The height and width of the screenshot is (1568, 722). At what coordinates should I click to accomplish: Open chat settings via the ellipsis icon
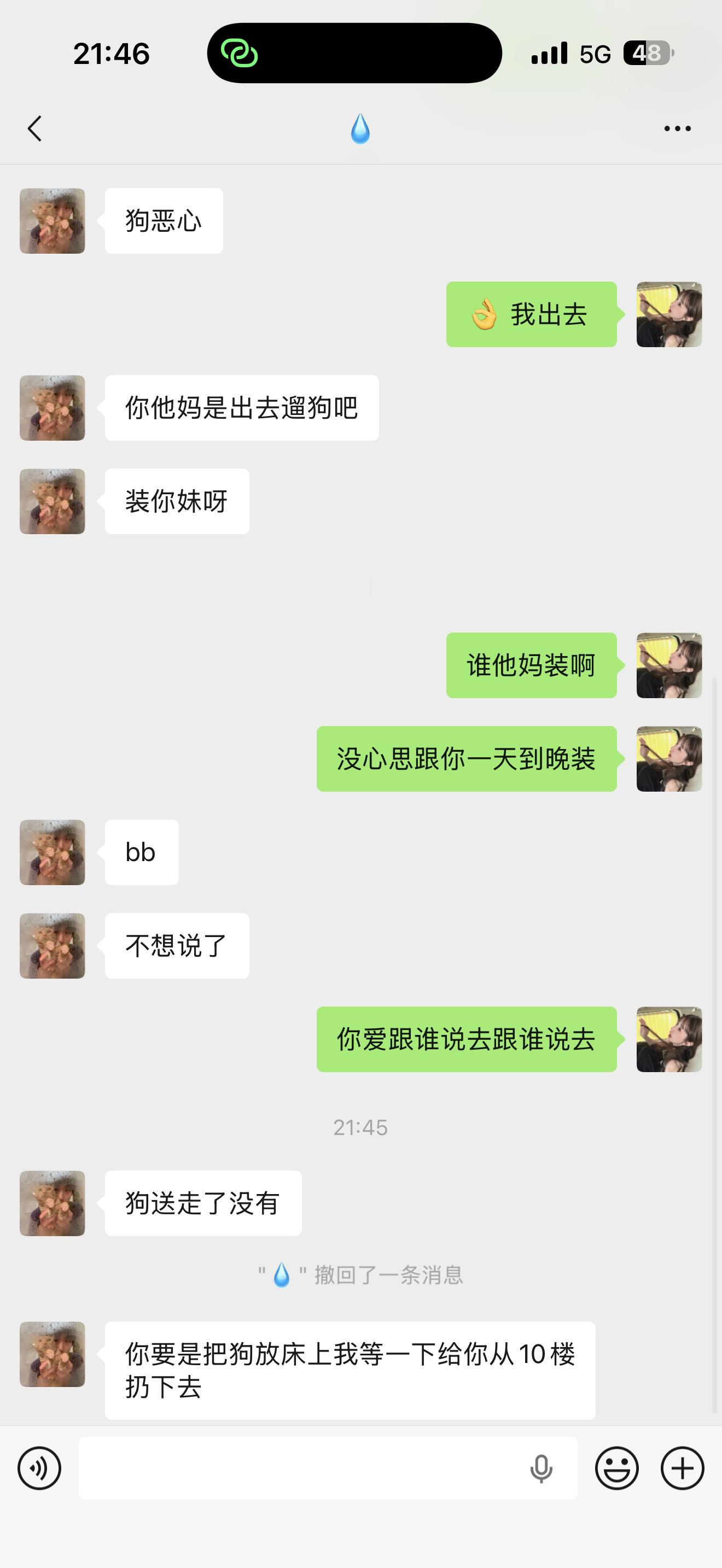(678, 128)
